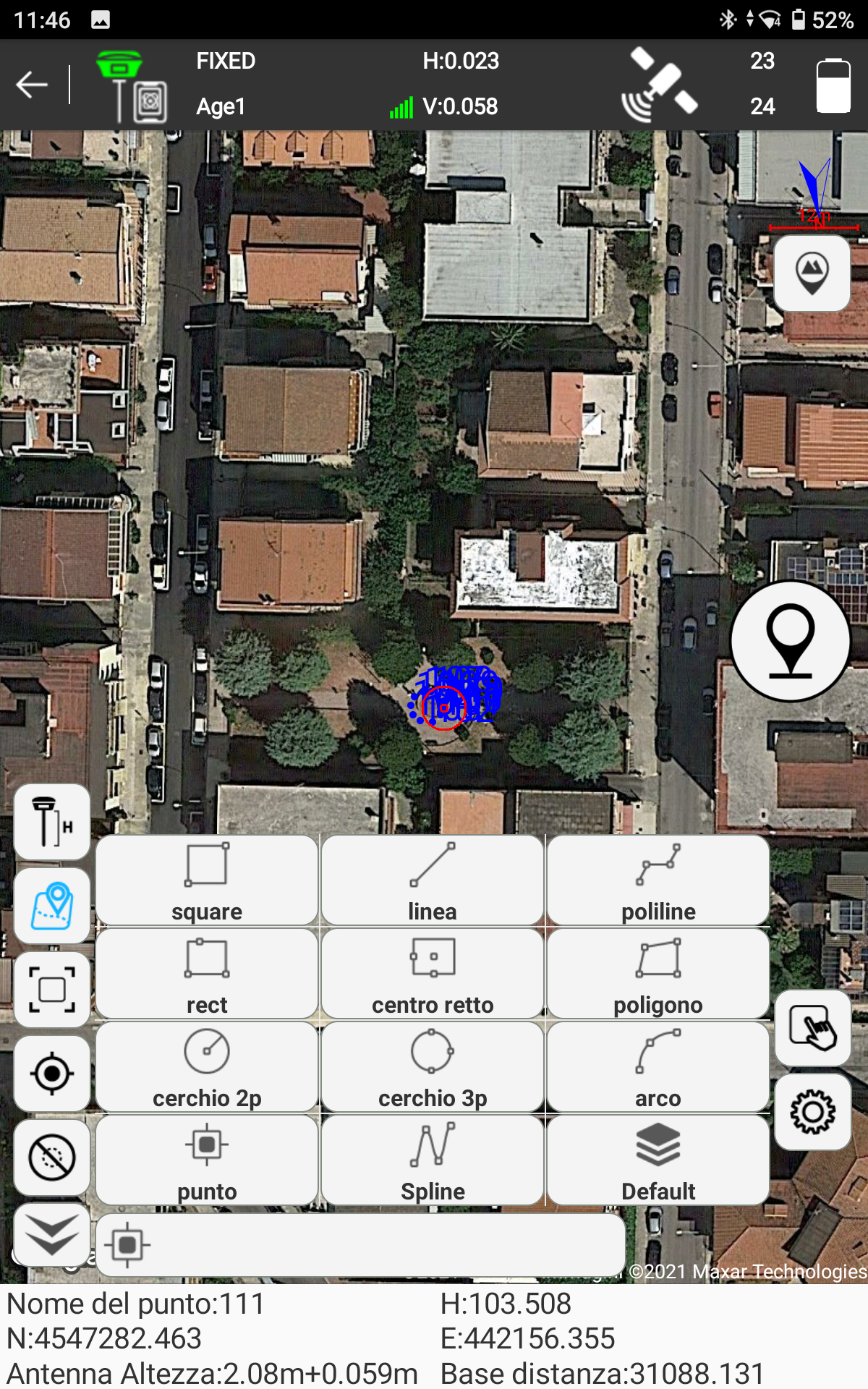This screenshot has height=1389, width=868.
Task: Choose the cerchio 2p tool
Action: tap(207, 1067)
